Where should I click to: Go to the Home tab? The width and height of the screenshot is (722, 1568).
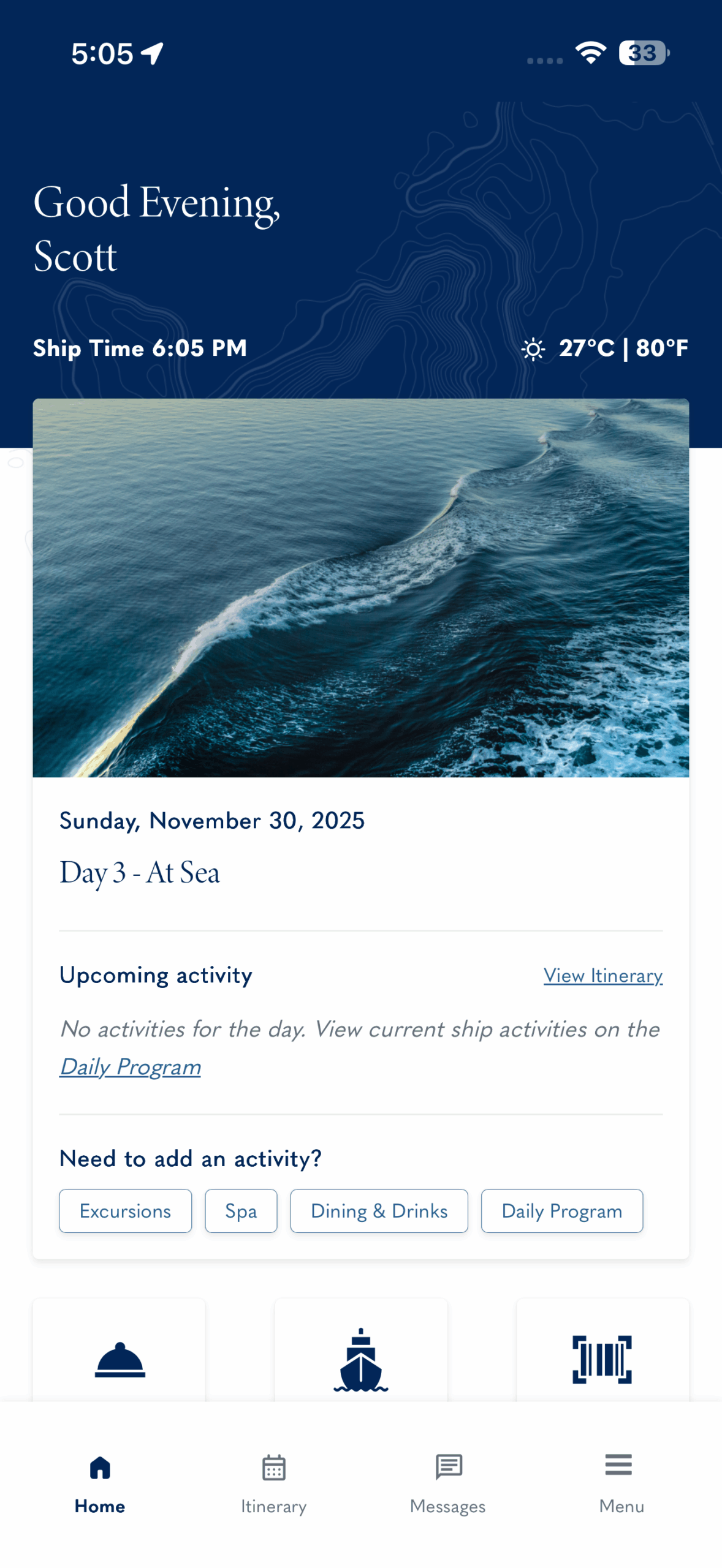click(100, 1482)
